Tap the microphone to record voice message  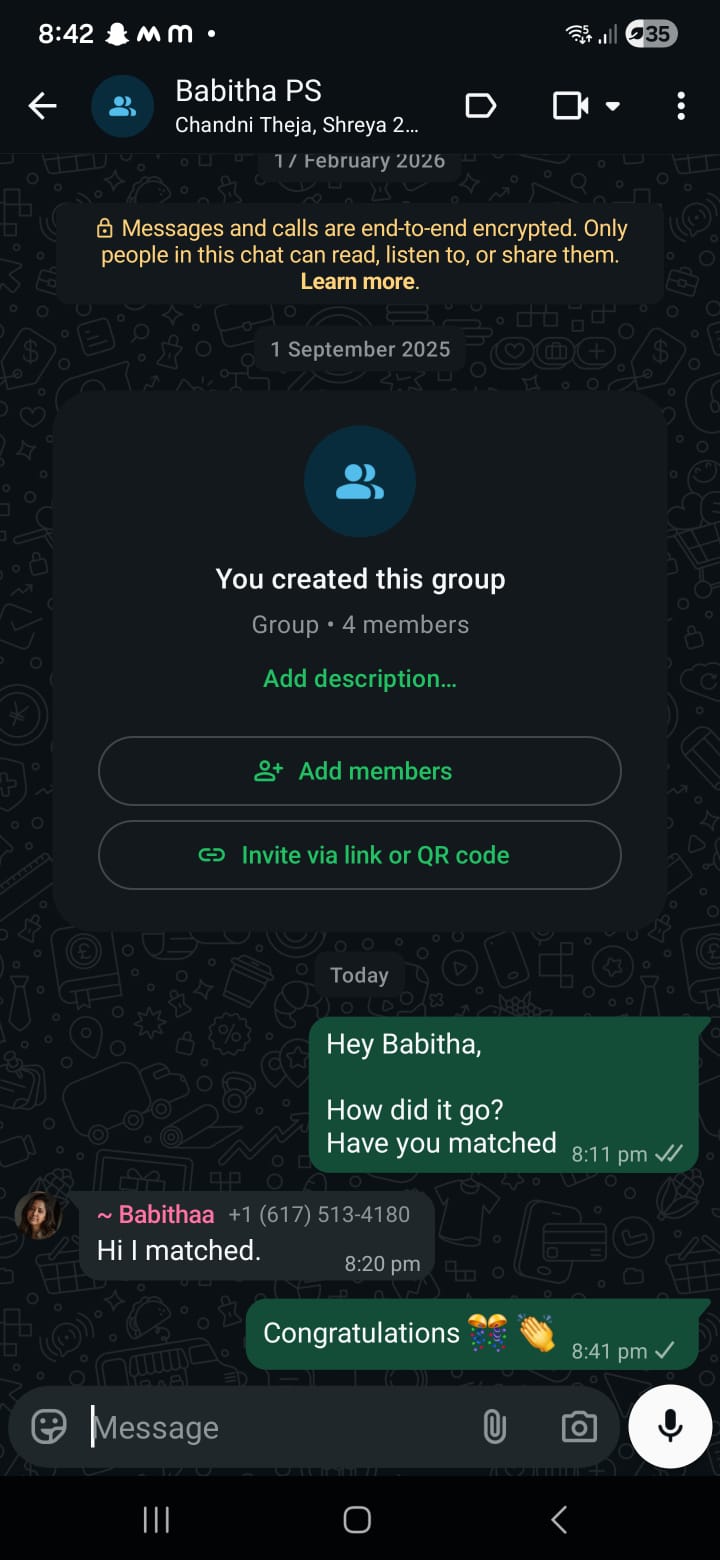[x=670, y=1427]
